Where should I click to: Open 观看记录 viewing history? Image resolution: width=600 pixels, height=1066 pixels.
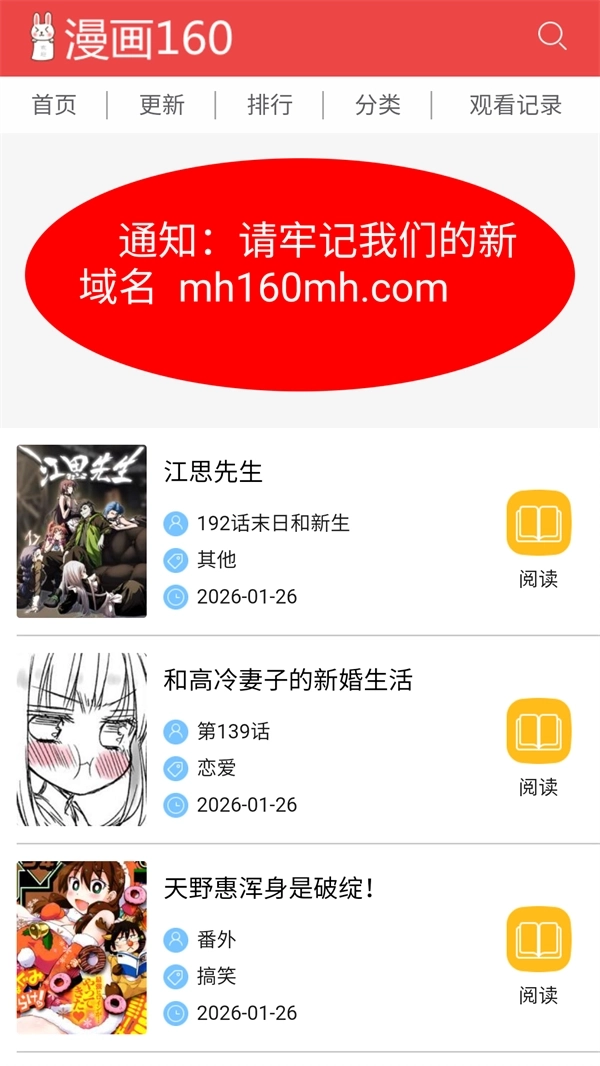[515, 105]
